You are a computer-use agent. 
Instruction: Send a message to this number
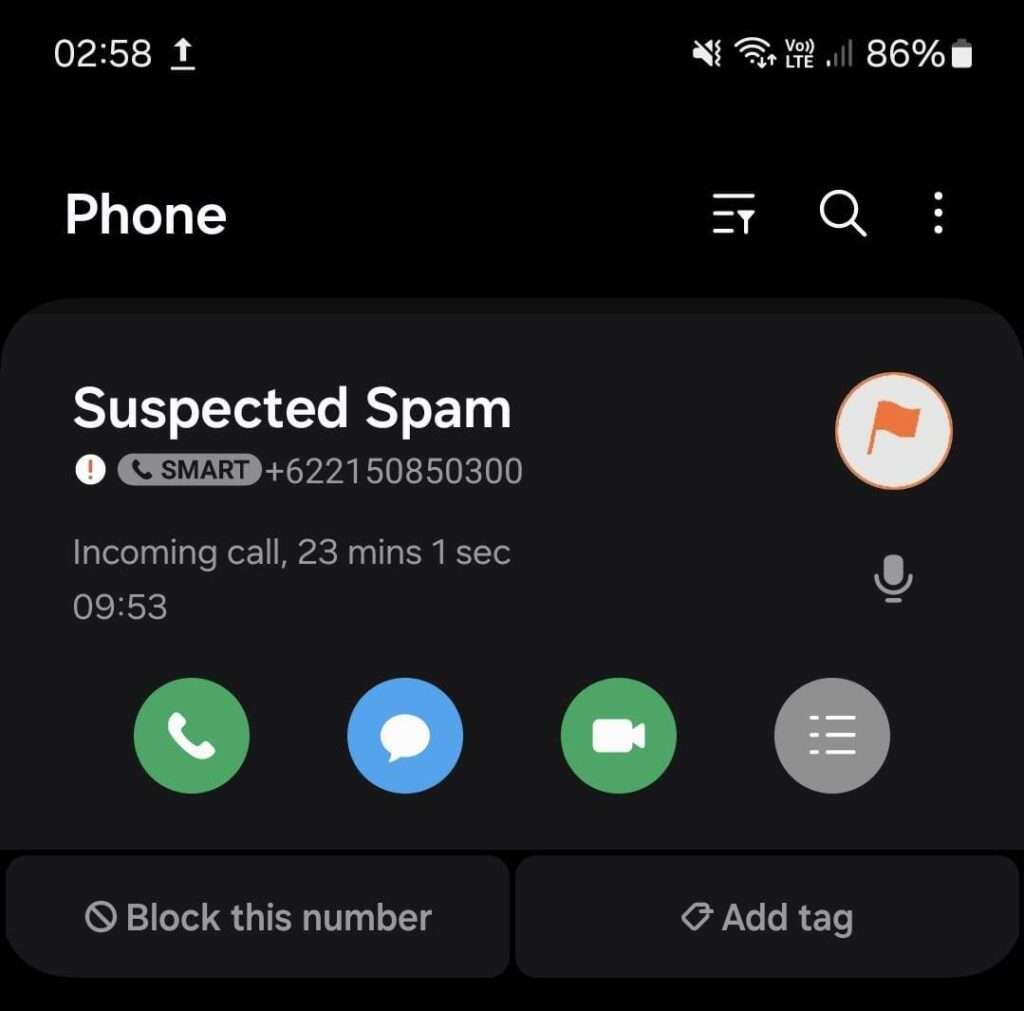point(405,736)
